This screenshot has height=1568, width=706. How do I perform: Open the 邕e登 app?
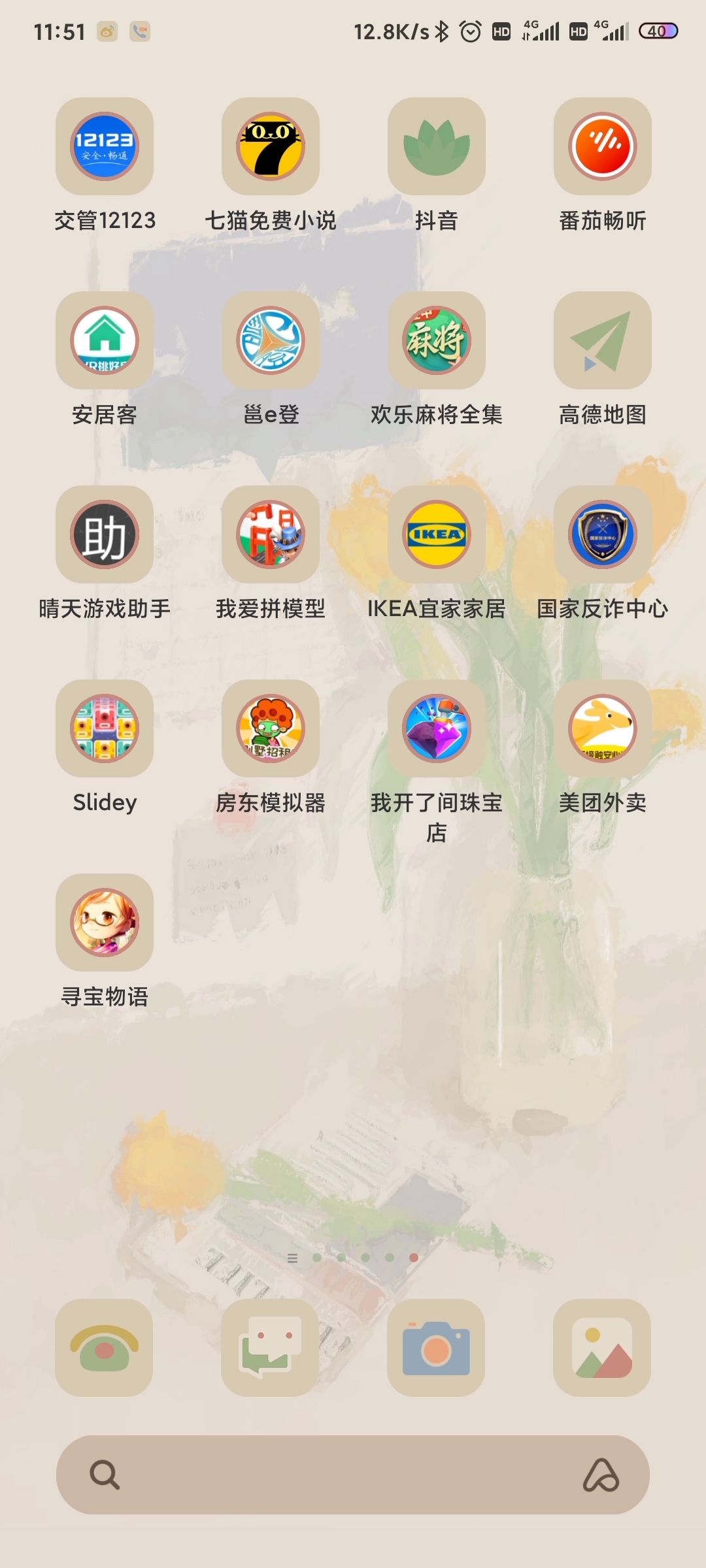(x=271, y=340)
